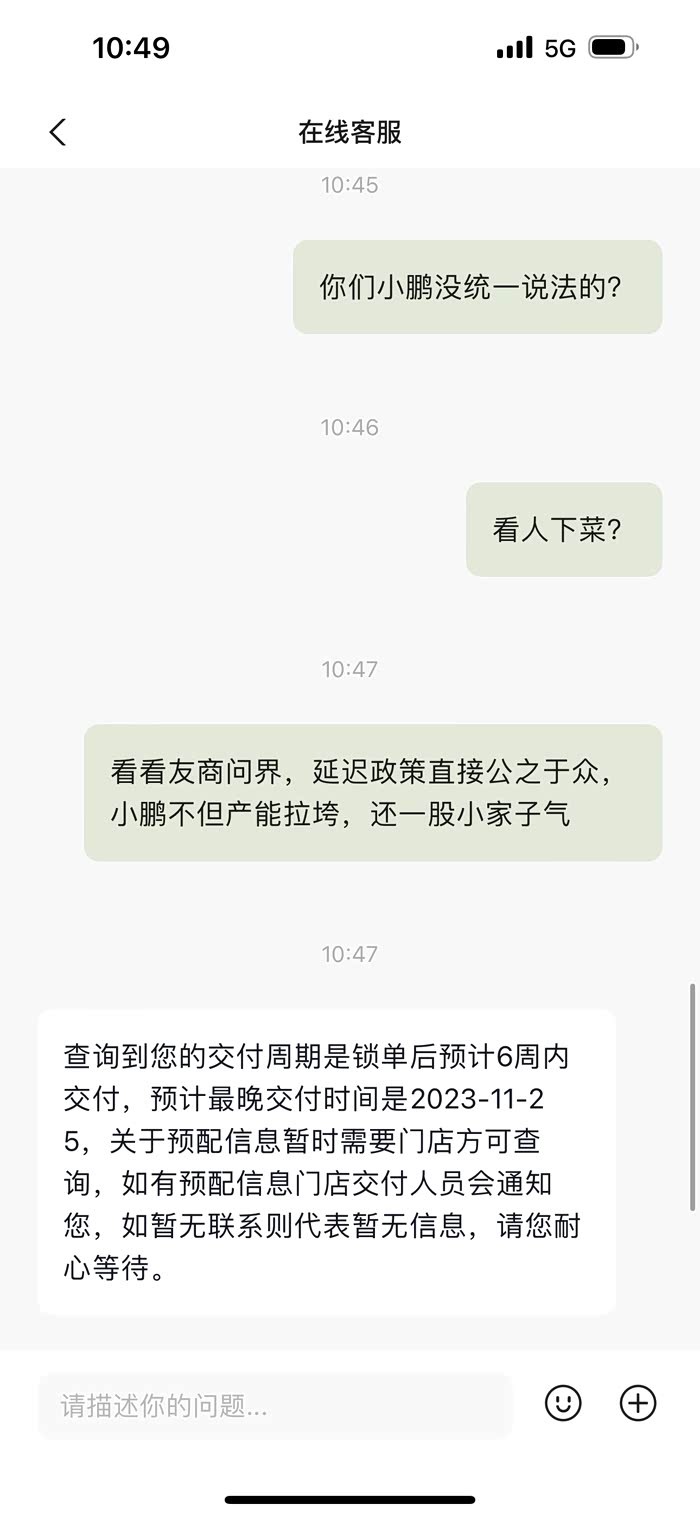Open the emoji smiley picker
This screenshot has width=700, height=1517.
563,1403
